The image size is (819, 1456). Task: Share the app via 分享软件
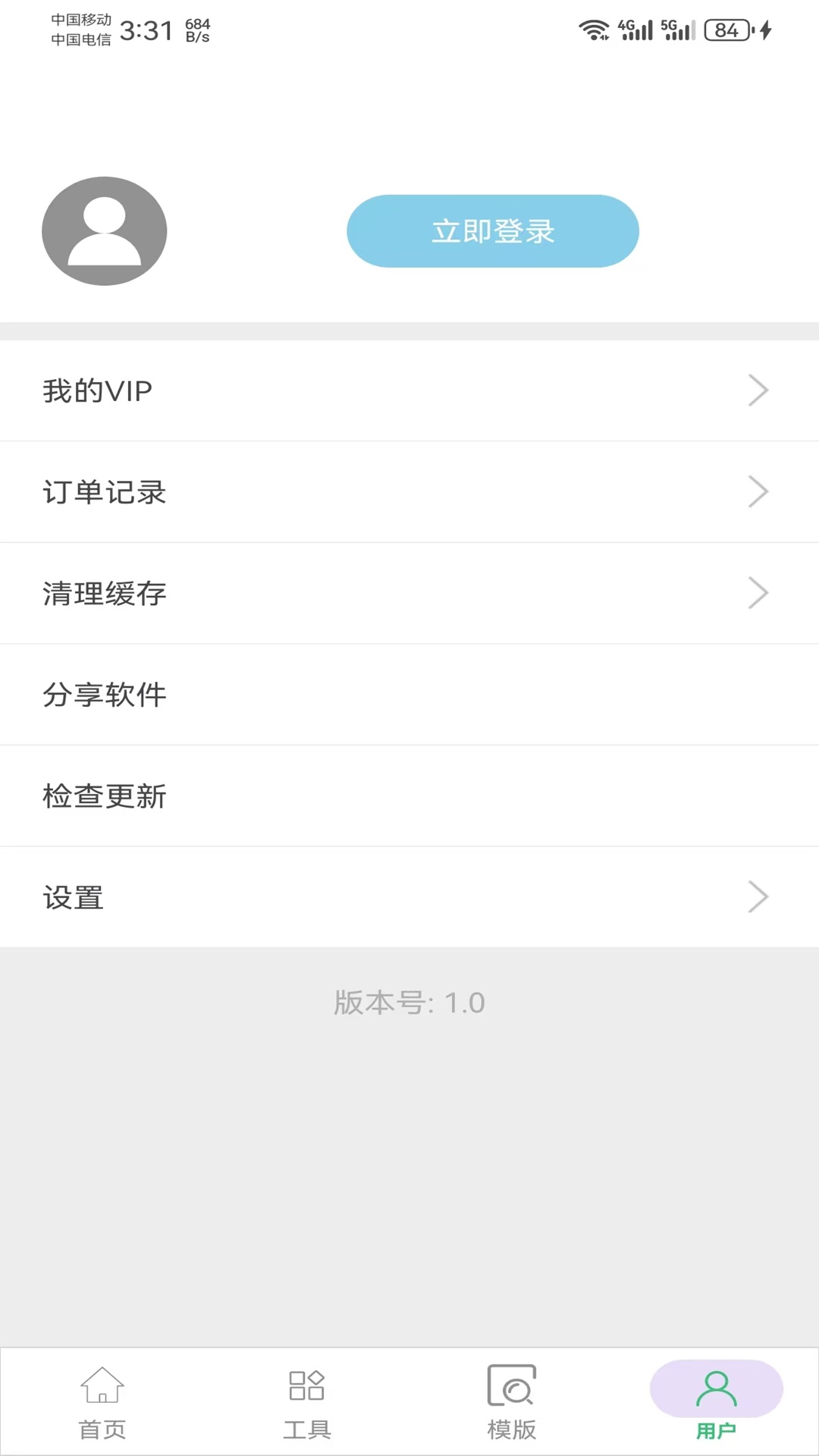pyautogui.click(x=409, y=695)
